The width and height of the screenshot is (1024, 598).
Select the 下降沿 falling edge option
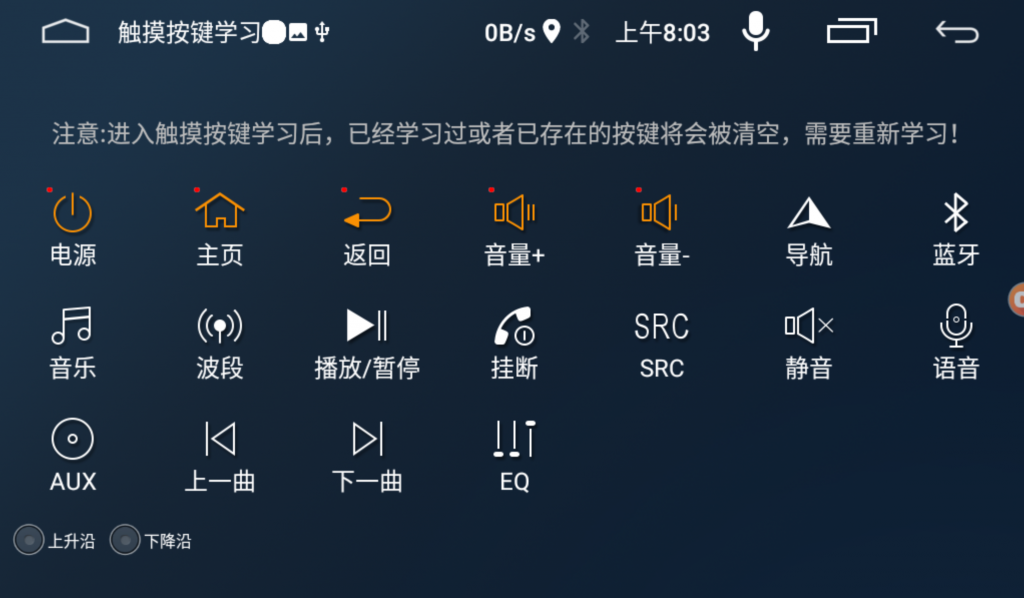125,541
